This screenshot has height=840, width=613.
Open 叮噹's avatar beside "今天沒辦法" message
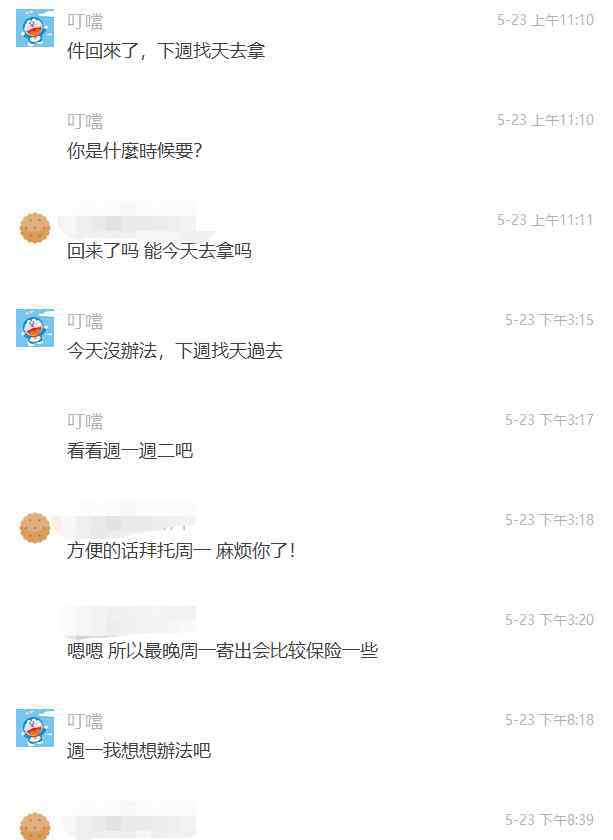tap(35, 328)
